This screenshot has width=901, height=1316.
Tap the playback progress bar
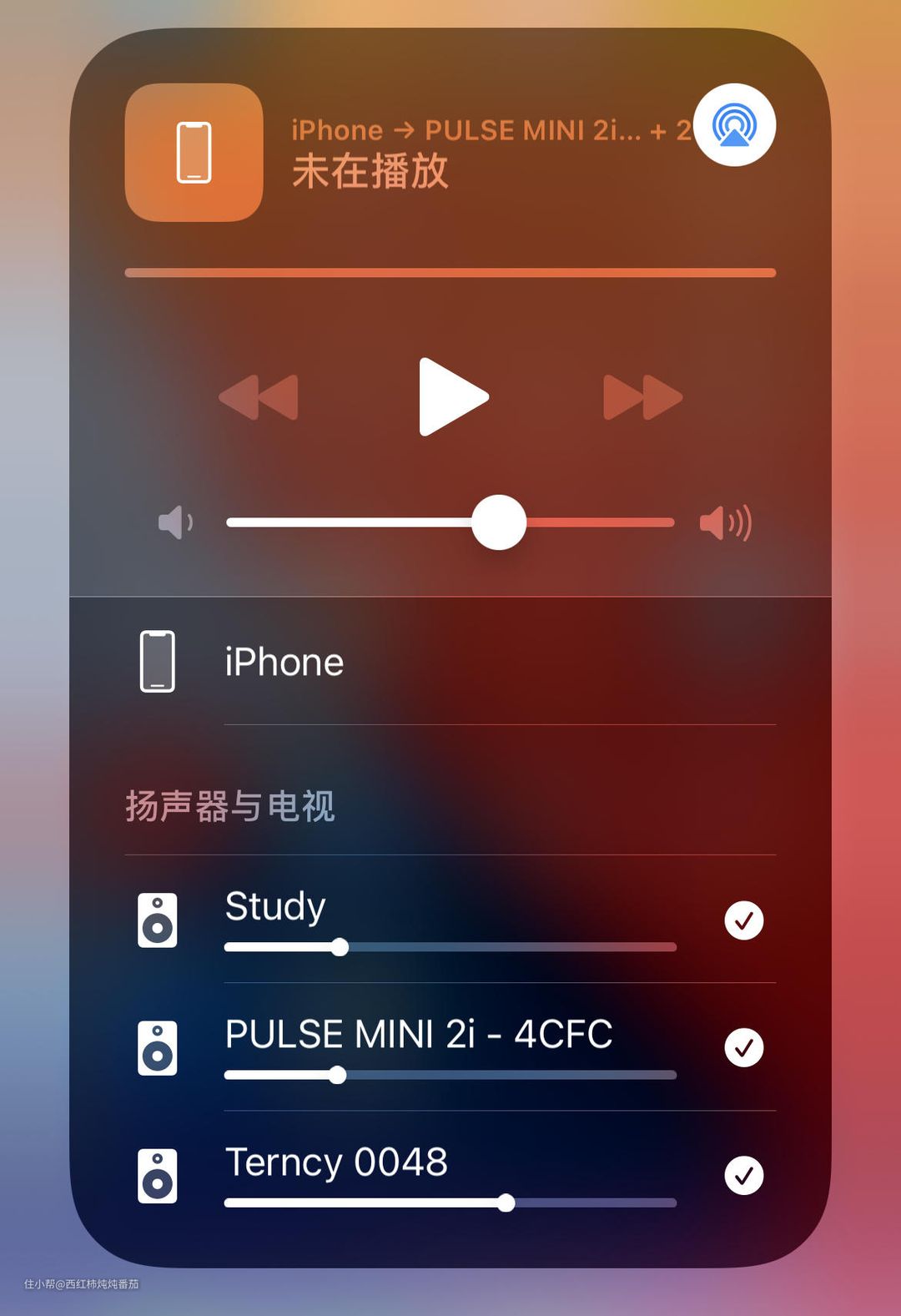point(450,273)
